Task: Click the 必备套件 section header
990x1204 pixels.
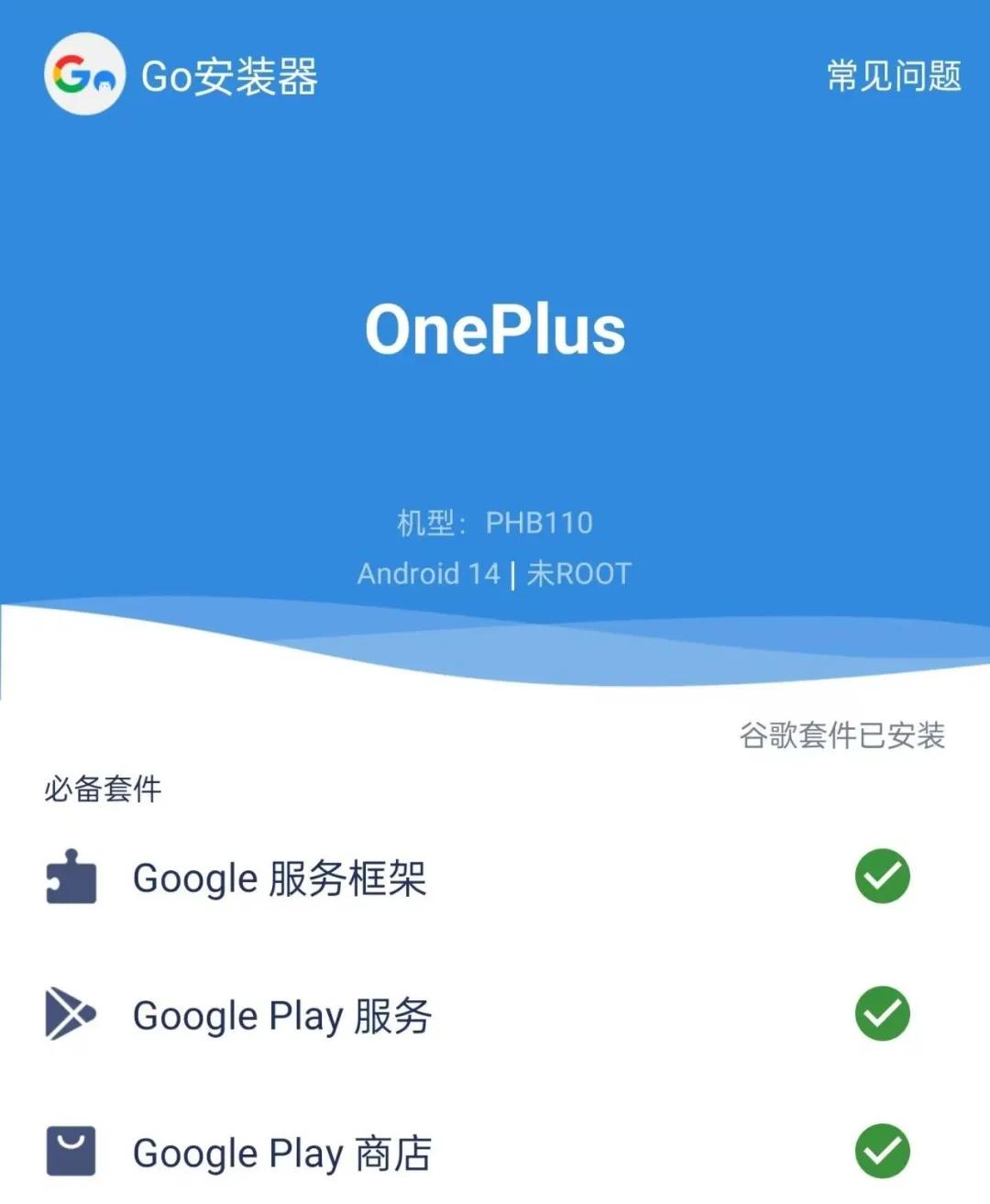Action: [x=101, y=791]
